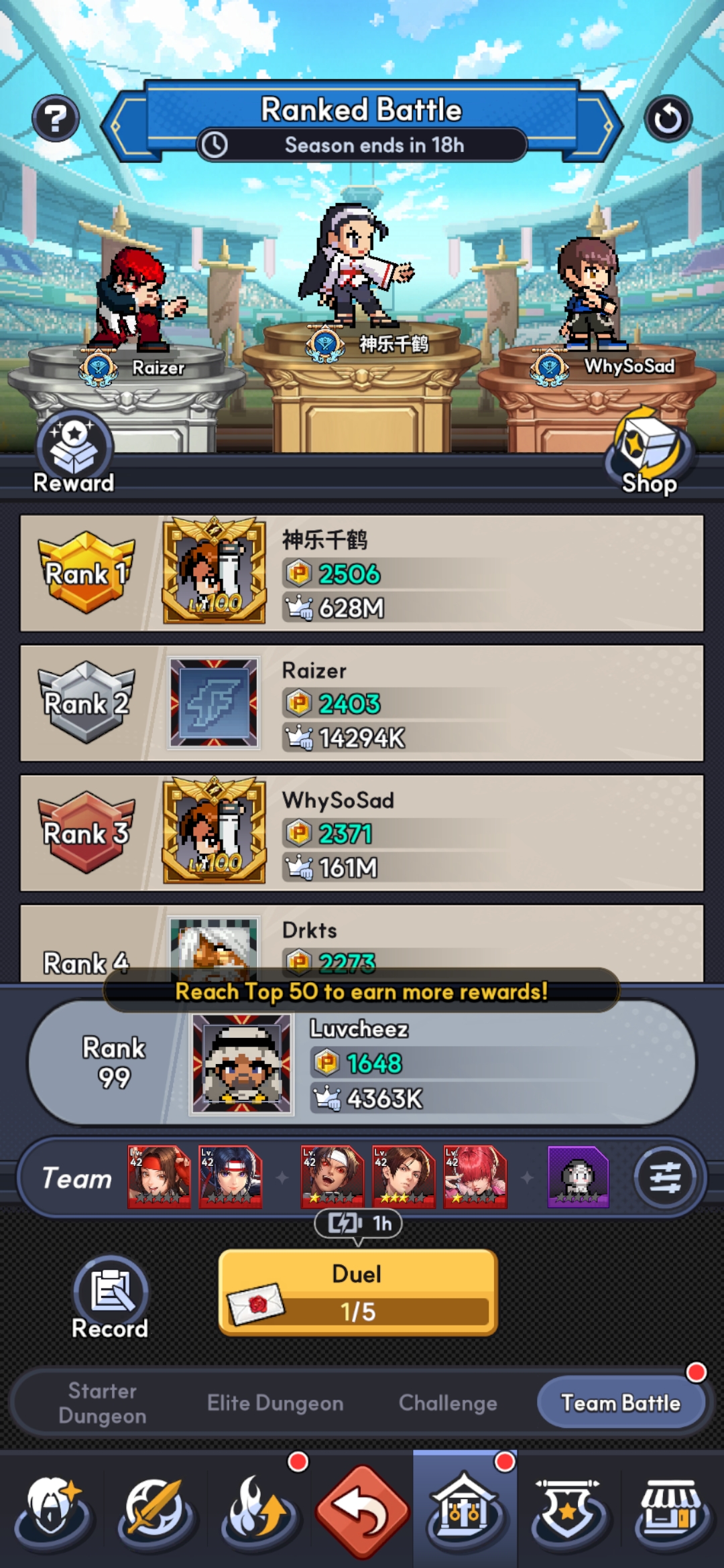
Task: Open the store stall icon
Action: [x=672, y=1510]
